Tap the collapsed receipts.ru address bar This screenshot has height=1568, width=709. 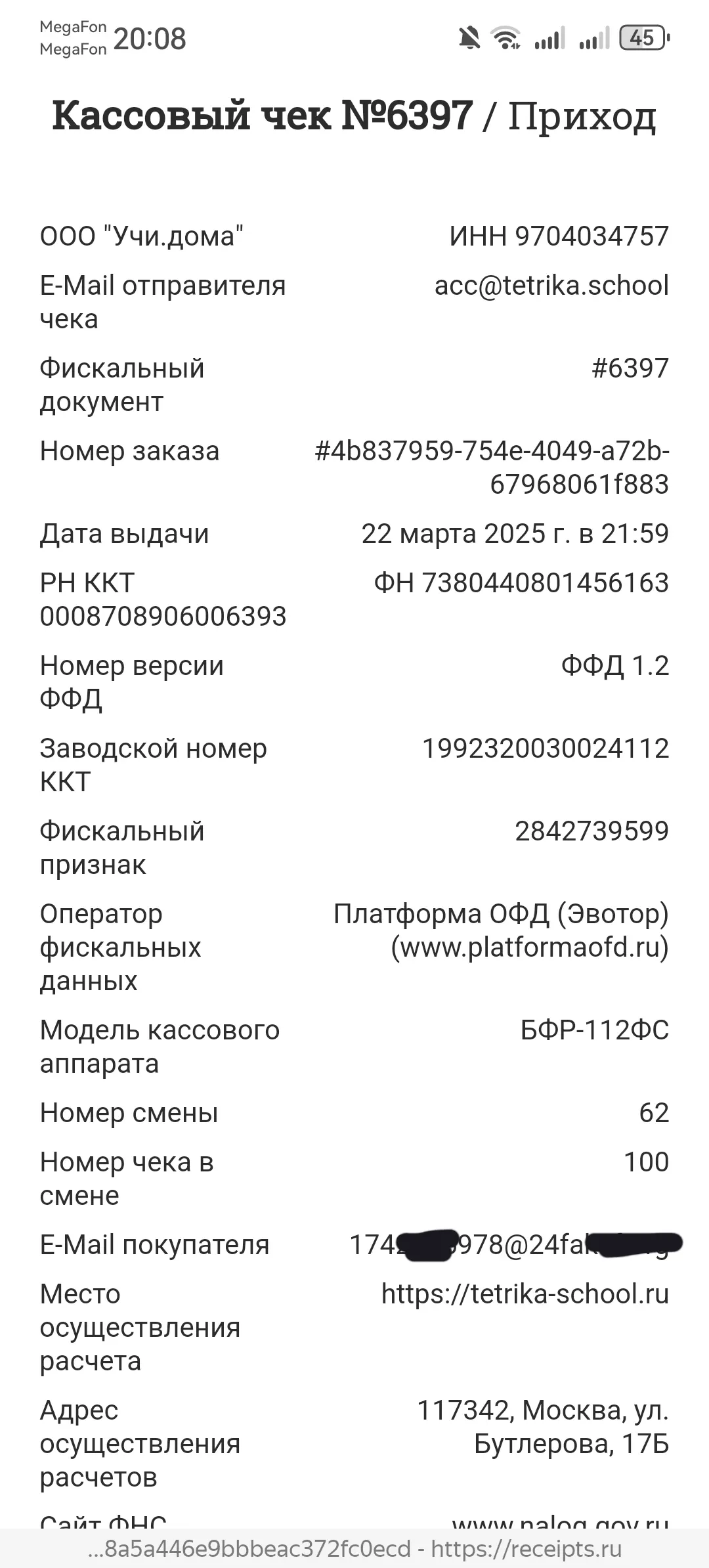[354, 1548]
